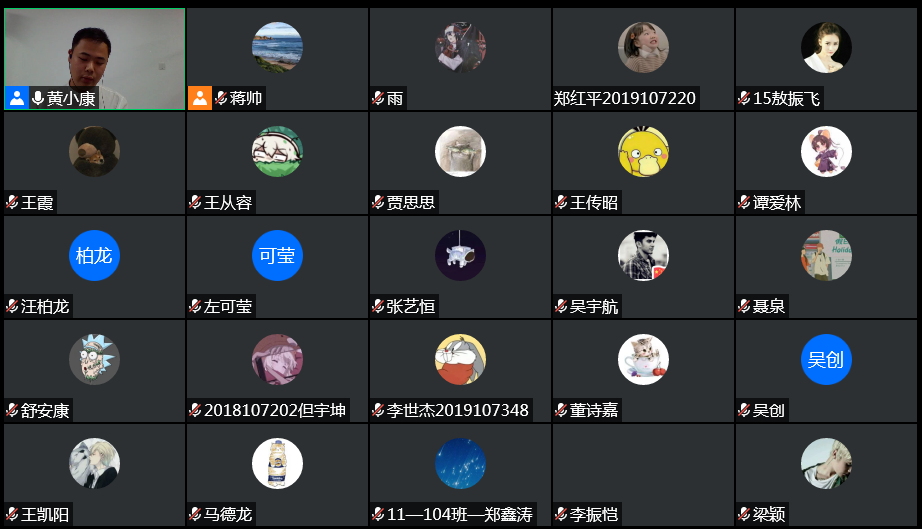Screen dimensions: 922x529
Task: Open the tile for 15敖振飞
Action: coord(826,58)
